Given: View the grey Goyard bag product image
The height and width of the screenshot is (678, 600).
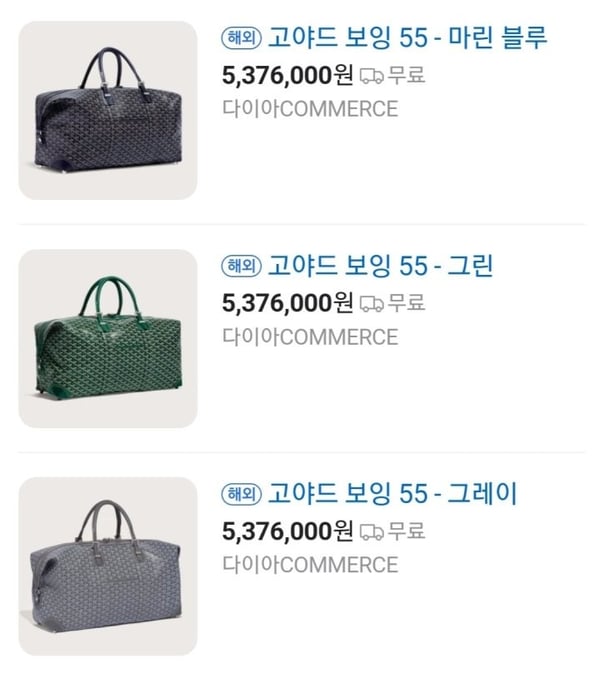Looking at the screenshot, I should pos(108,565).
